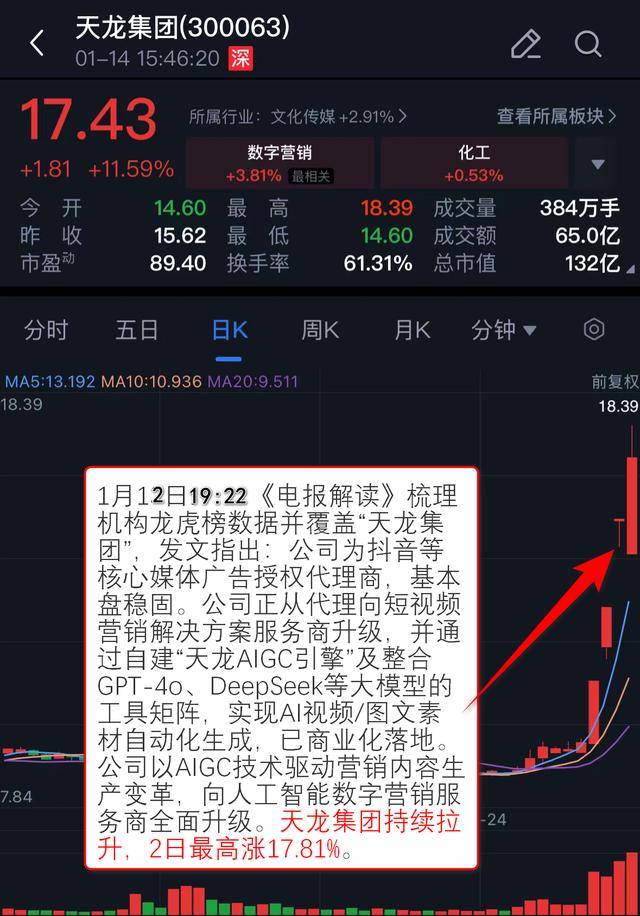
Task: Switch to the 周K chart tab
Action: (x=320, y=330)
